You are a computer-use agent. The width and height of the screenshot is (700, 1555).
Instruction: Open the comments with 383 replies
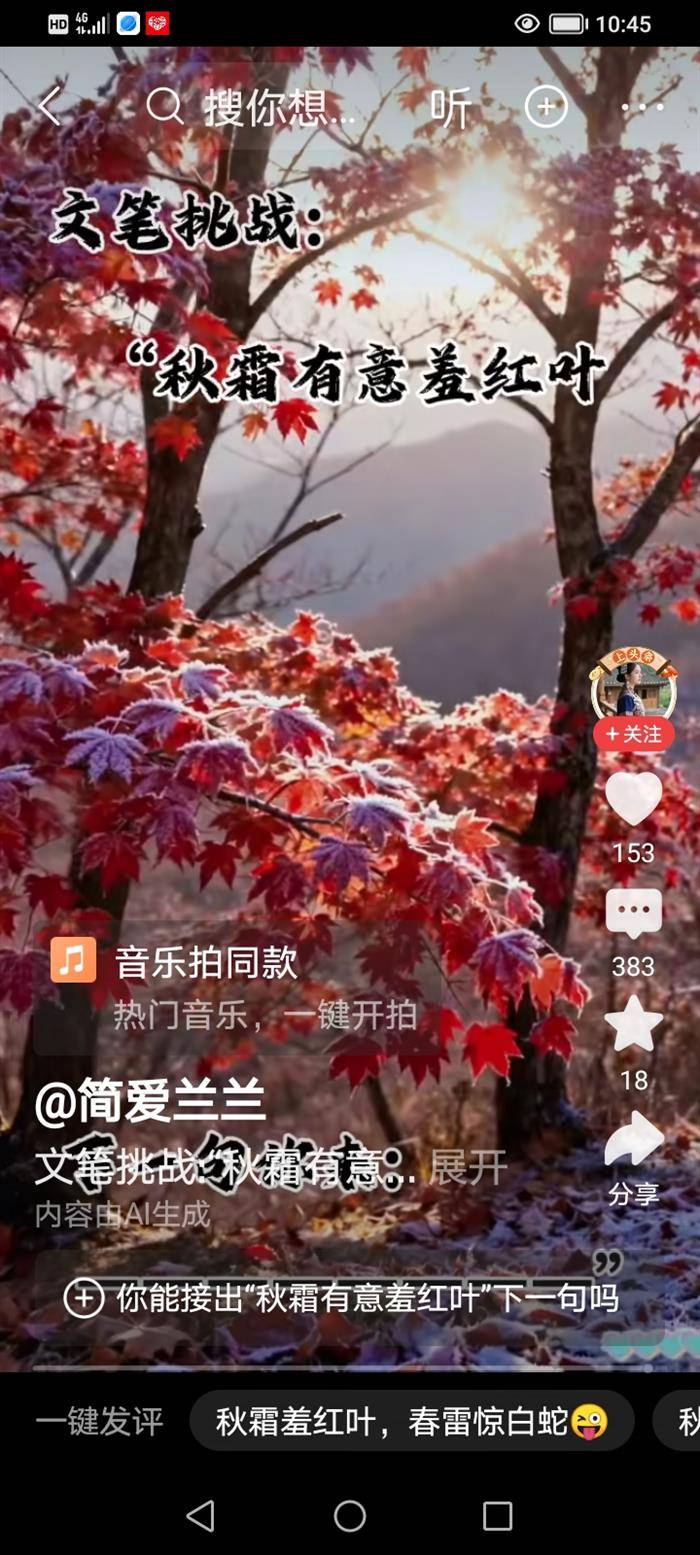click(633, 914)
